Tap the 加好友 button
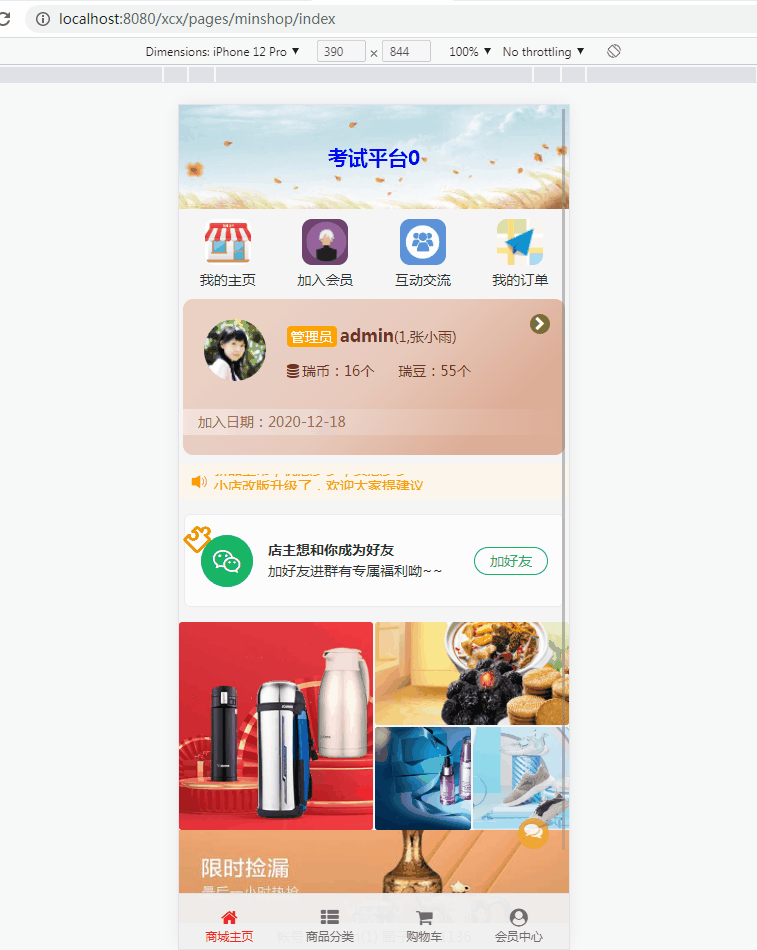The image size is (757, 950). 510,561
